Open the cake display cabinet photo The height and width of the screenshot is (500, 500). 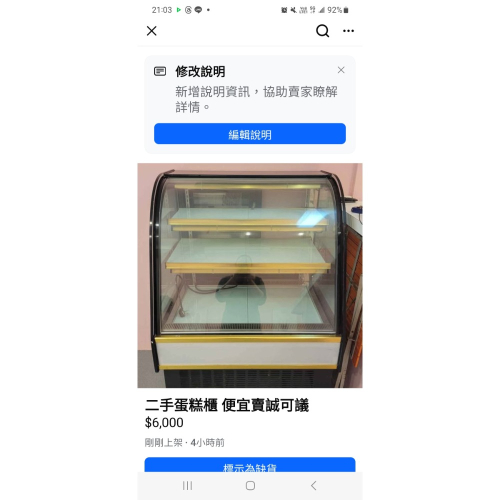click(x=250, y=275)
